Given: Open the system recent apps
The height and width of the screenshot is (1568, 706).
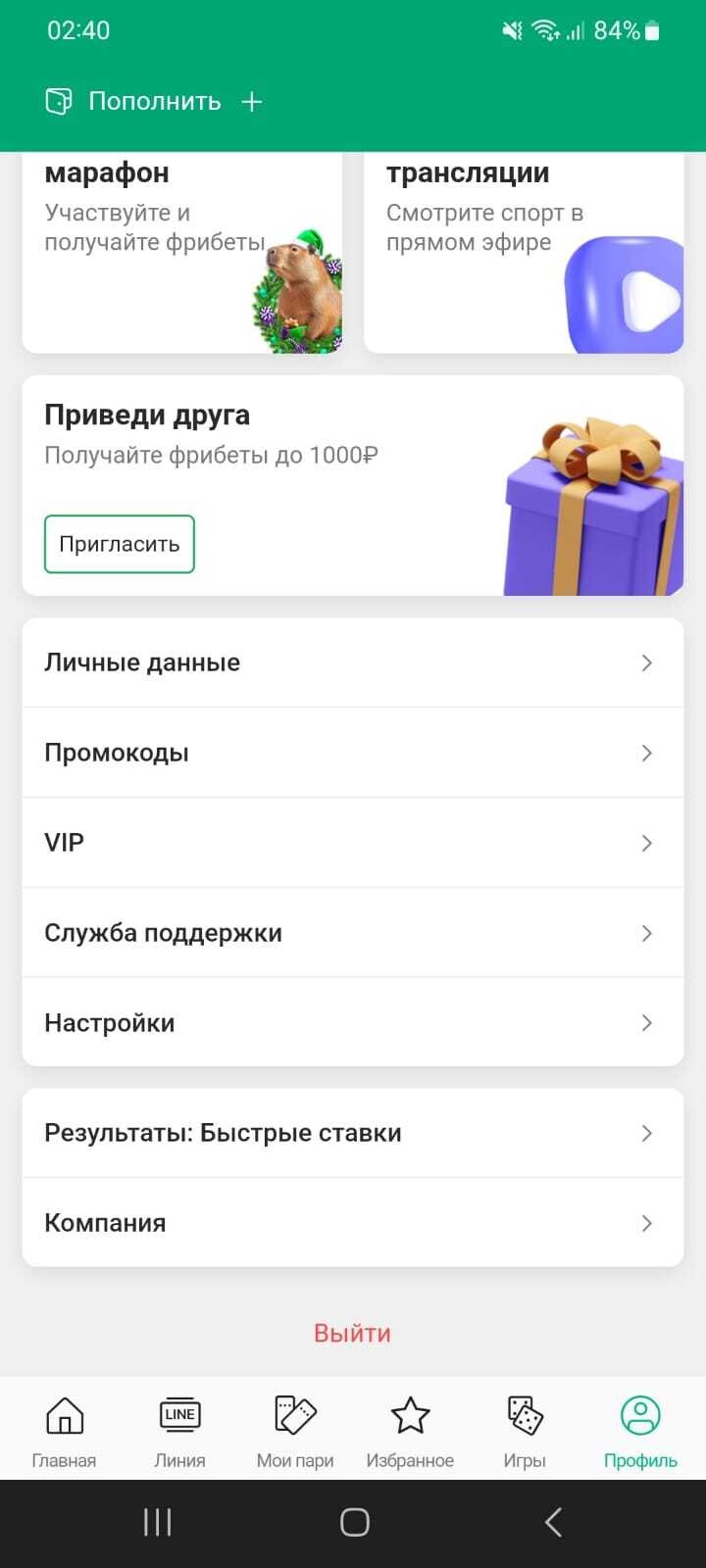Looking at the screenshot, I should (157, 1522).
